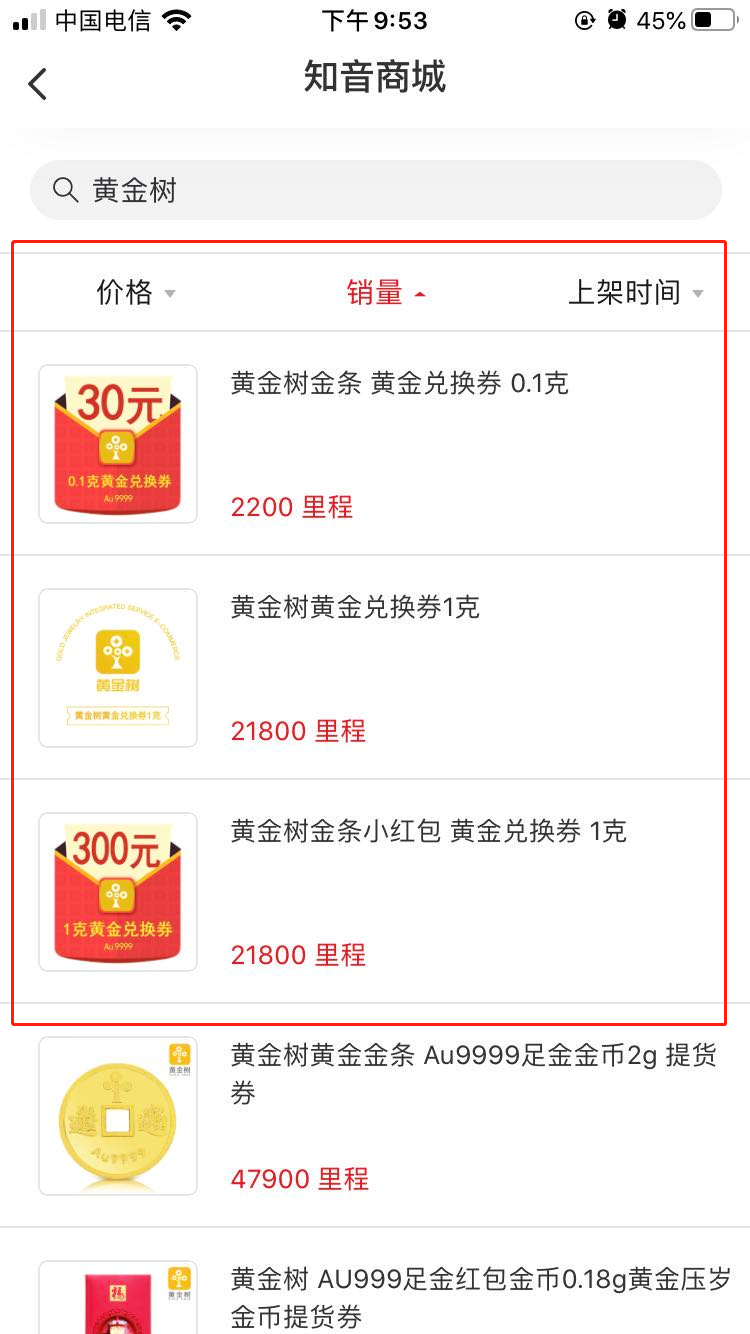750x1334 pixels.
Task: Open 黄金树金条小红包 黄金兑换券 1克 item
Action: [x=375, y=892]
